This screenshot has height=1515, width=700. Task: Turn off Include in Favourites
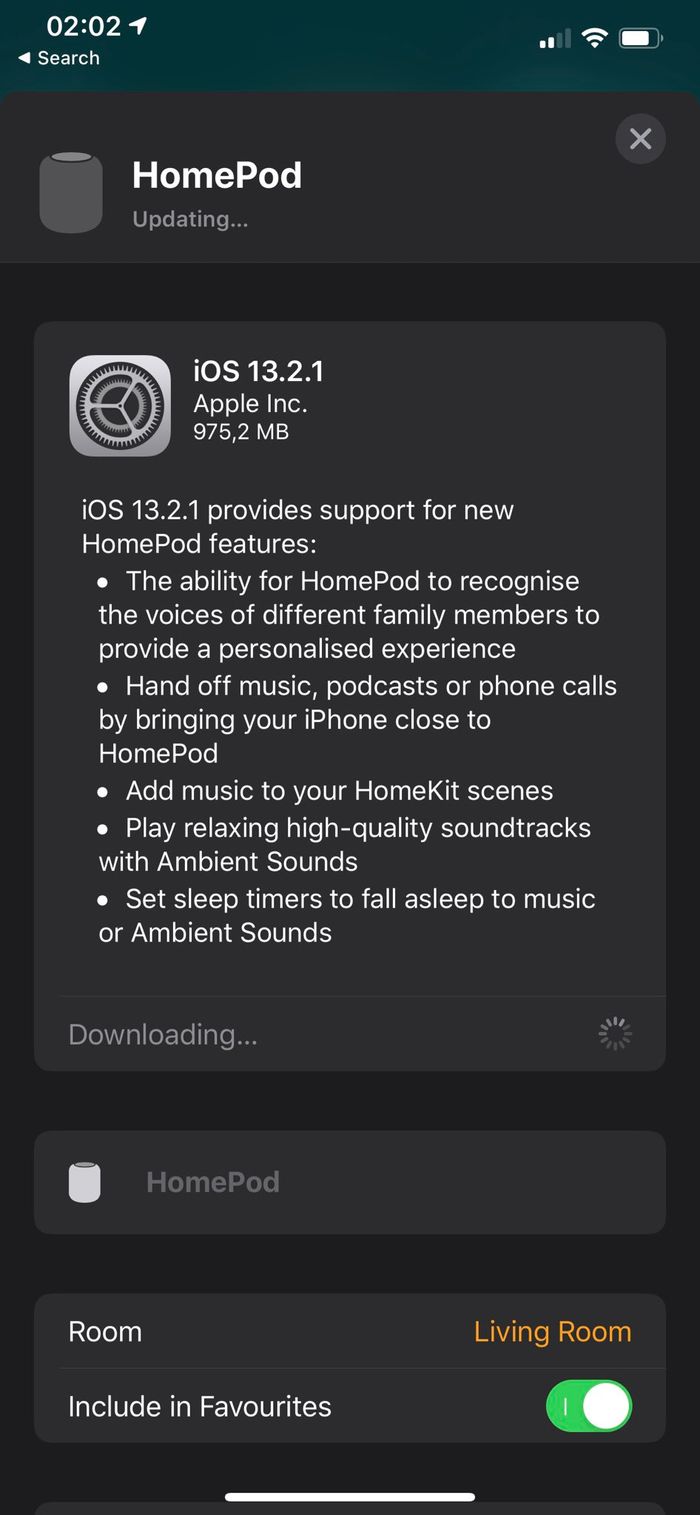589,1406
